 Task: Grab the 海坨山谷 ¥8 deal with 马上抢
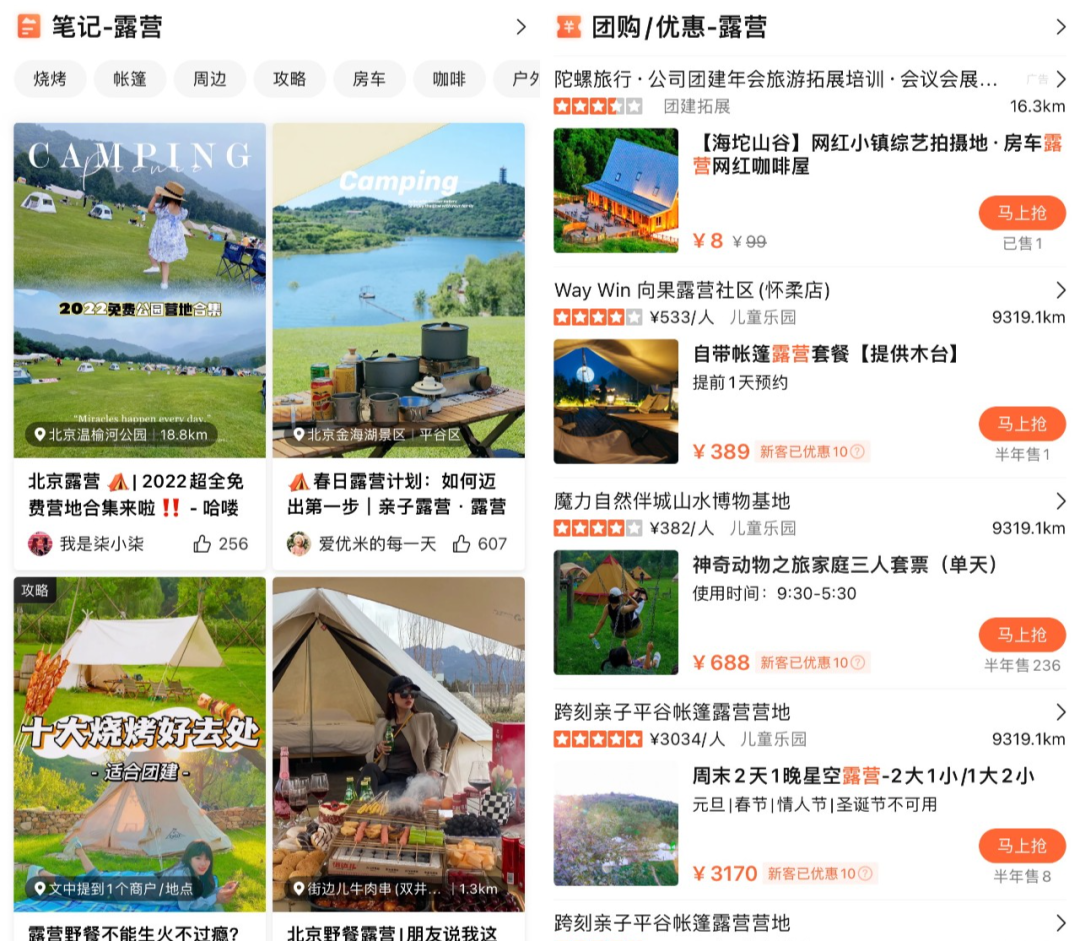pyautogui.click(x=1021, y=213)
